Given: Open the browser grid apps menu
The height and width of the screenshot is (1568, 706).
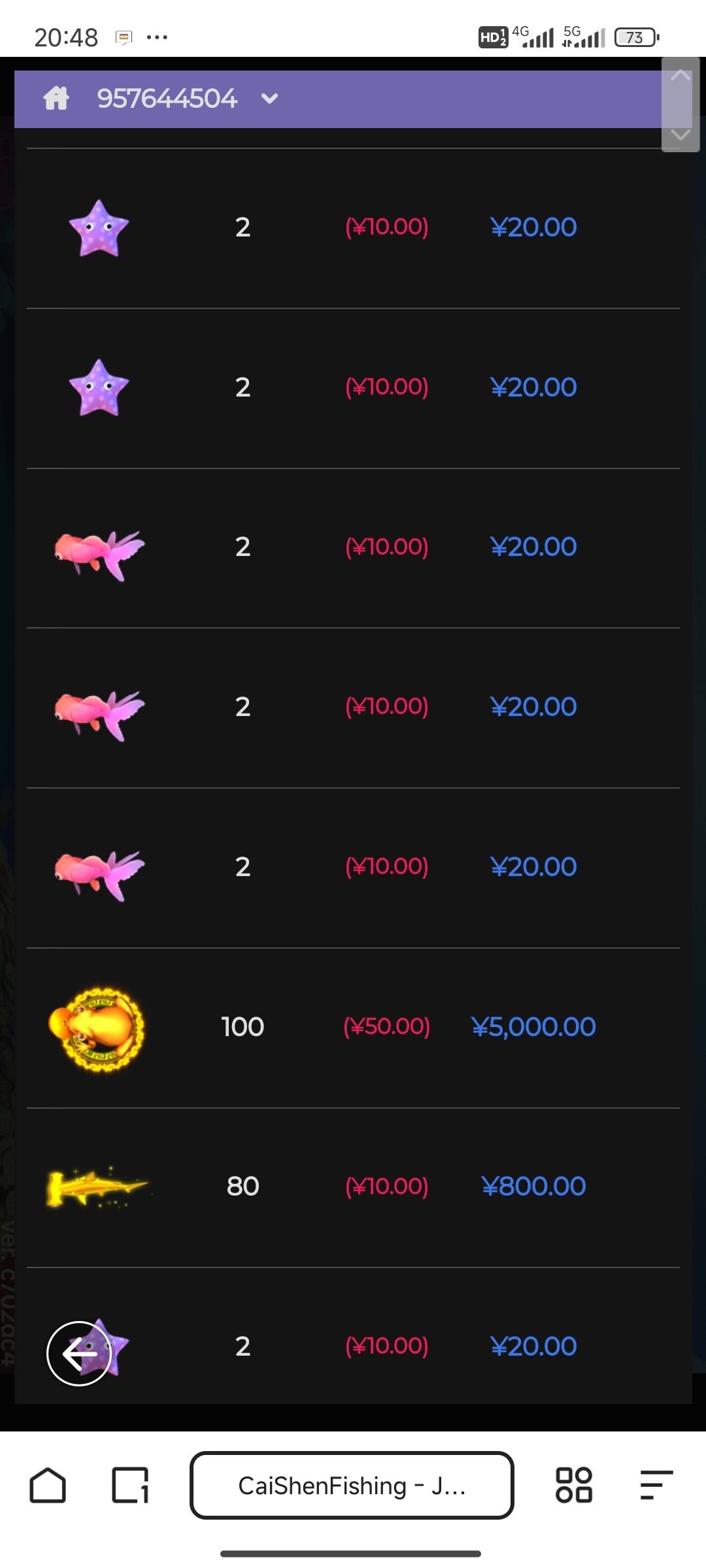Looking at the screenshot, I should click(x=573, y=1485).
